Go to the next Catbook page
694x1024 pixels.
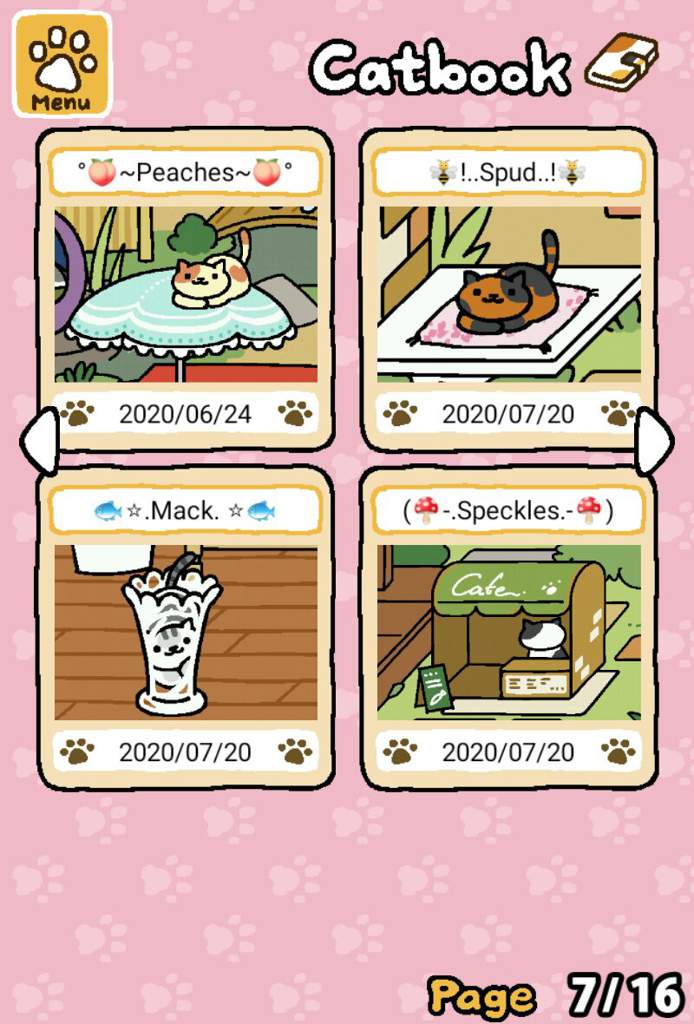coord(655,440)
